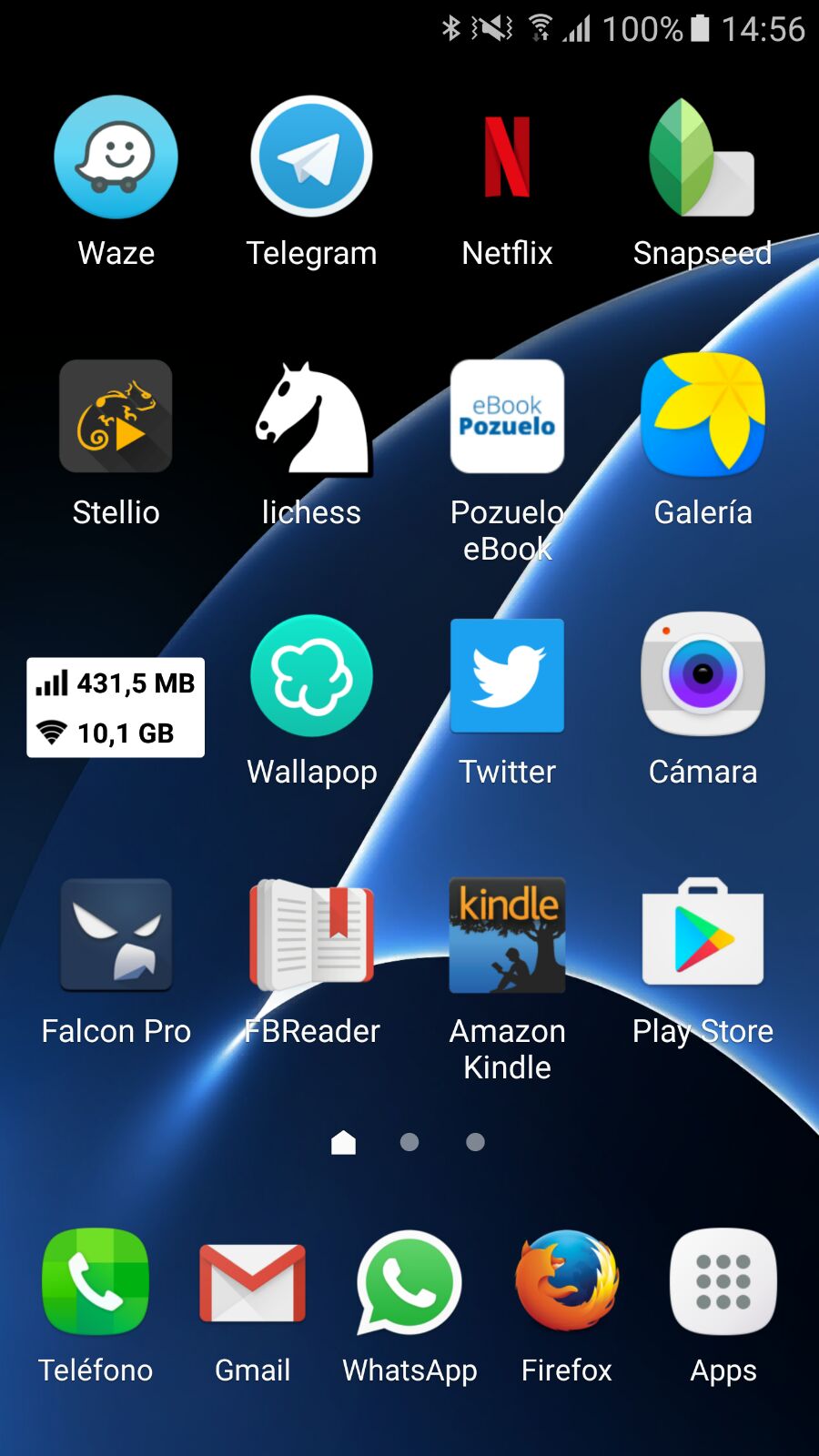The height and width of the screenshot is (1456, 819).
Task: Launch Falcon Pro
Action: [116, 935]
